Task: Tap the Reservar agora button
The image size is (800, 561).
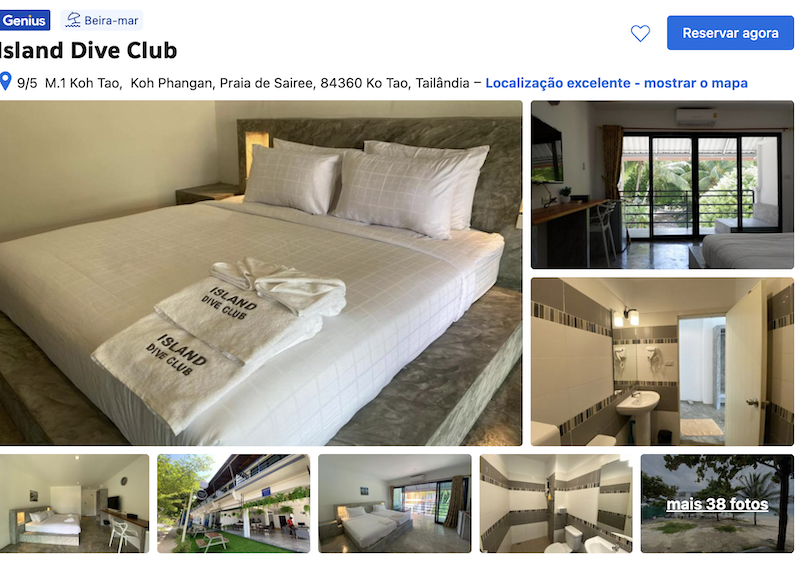Action: click(730, 33)
